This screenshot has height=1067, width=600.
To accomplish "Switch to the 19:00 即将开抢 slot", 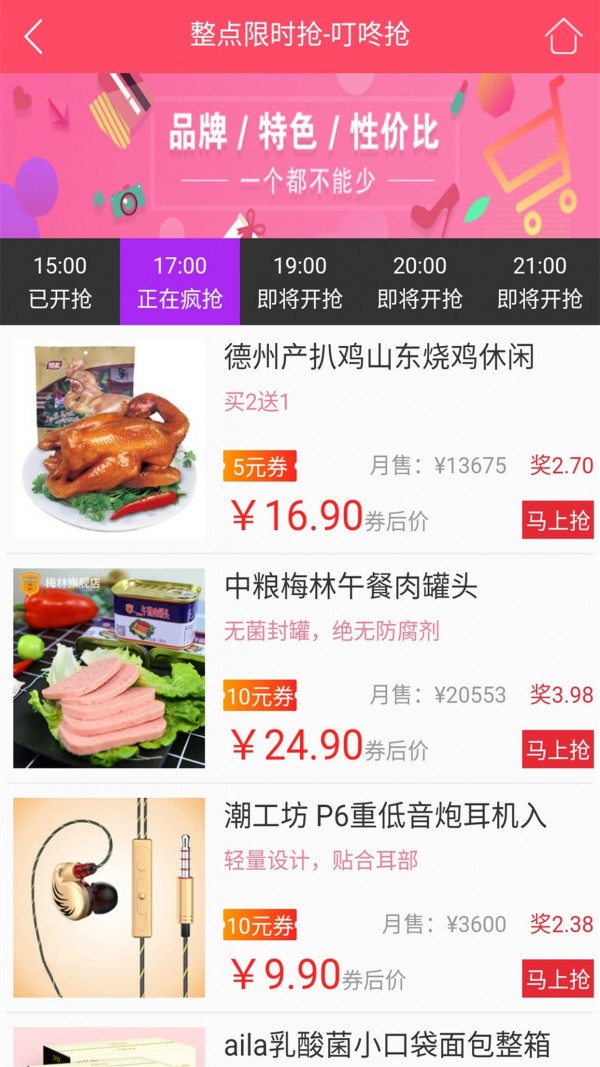I will [300, 281].
